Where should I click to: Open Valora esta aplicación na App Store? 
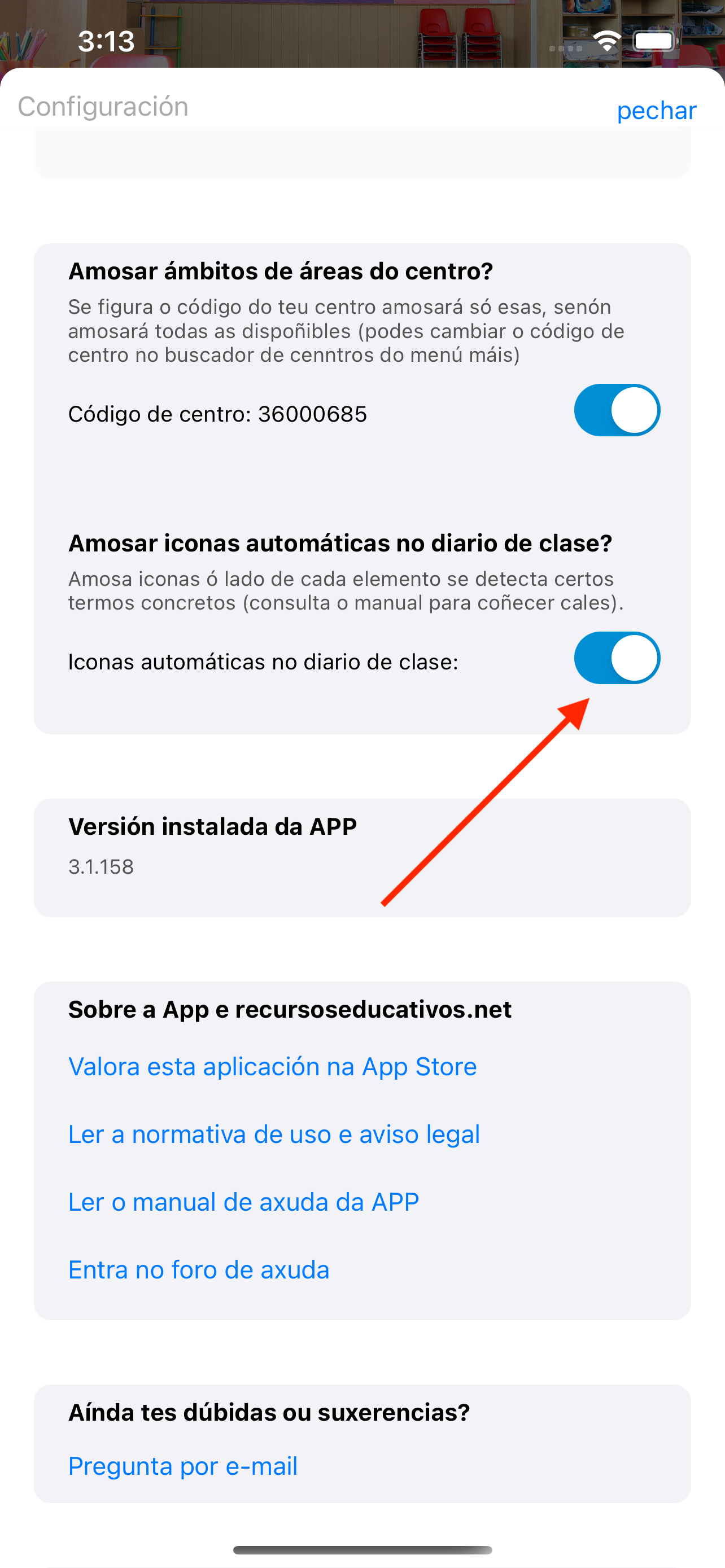point(272,1066)
